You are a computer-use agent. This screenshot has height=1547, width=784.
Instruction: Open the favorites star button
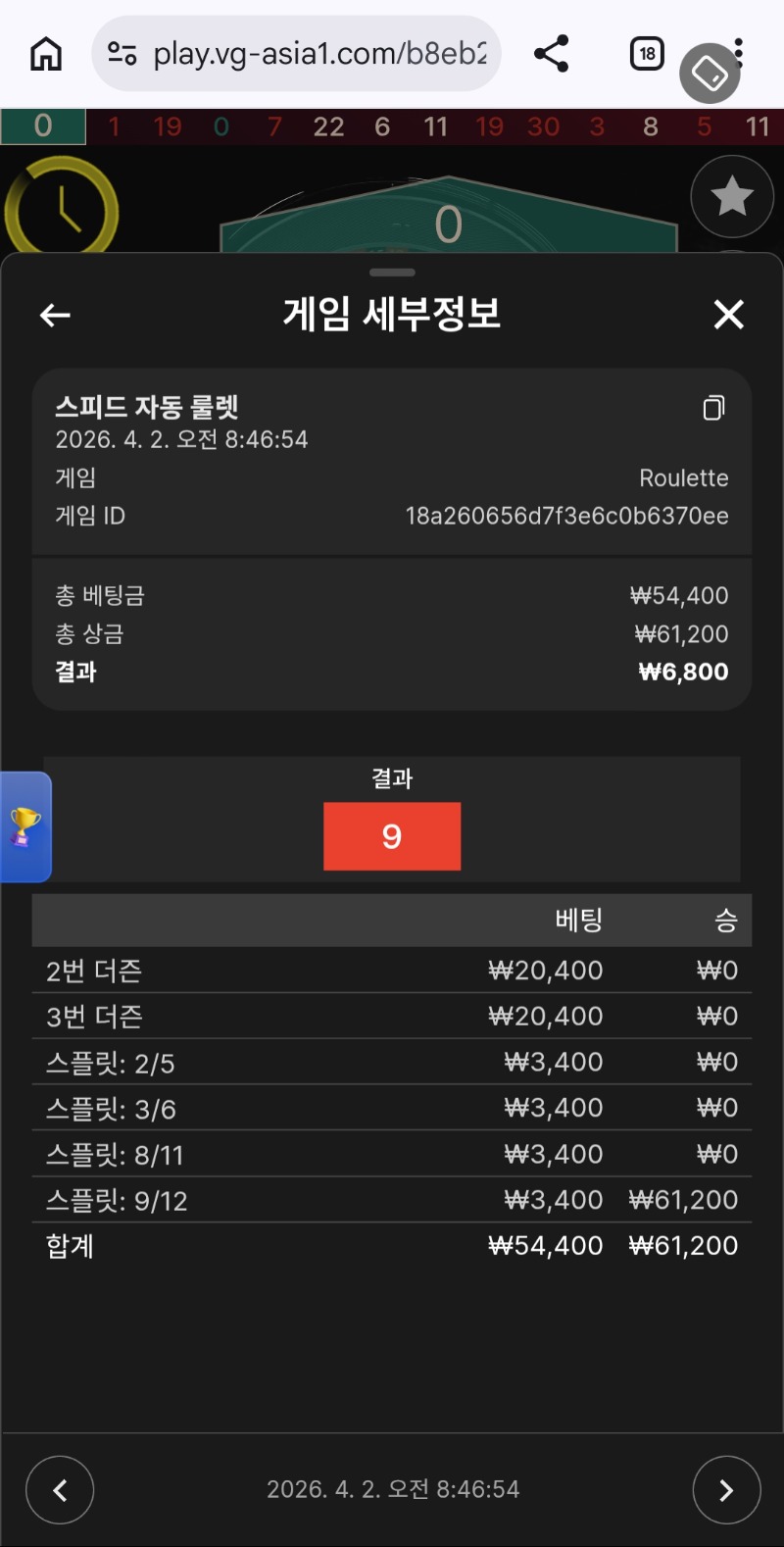(x=732, y=197)
